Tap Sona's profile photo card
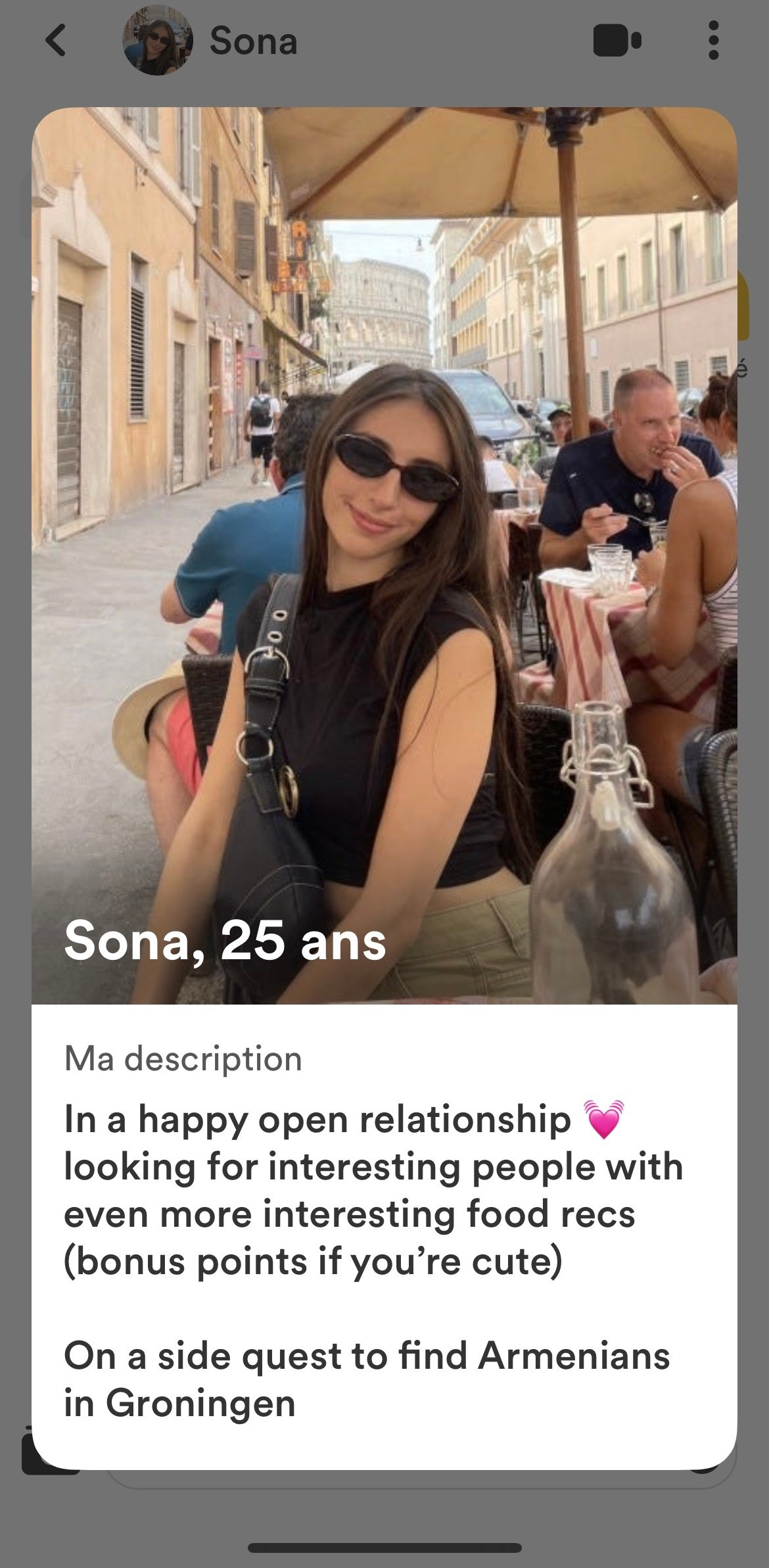The width and height of the screenshot is (769, 1568). tap(384, 556)
